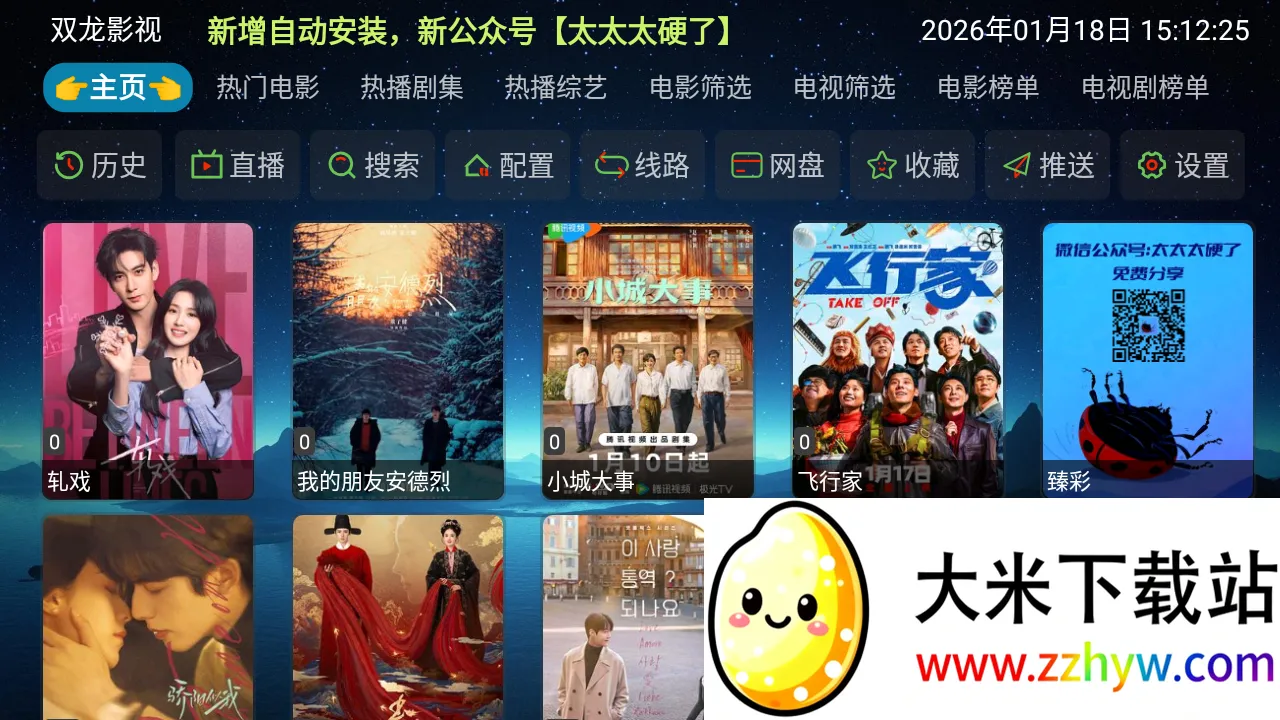The image size is (1280, 720).
Task: View 收藏 favorites
Action: point(913,165)
